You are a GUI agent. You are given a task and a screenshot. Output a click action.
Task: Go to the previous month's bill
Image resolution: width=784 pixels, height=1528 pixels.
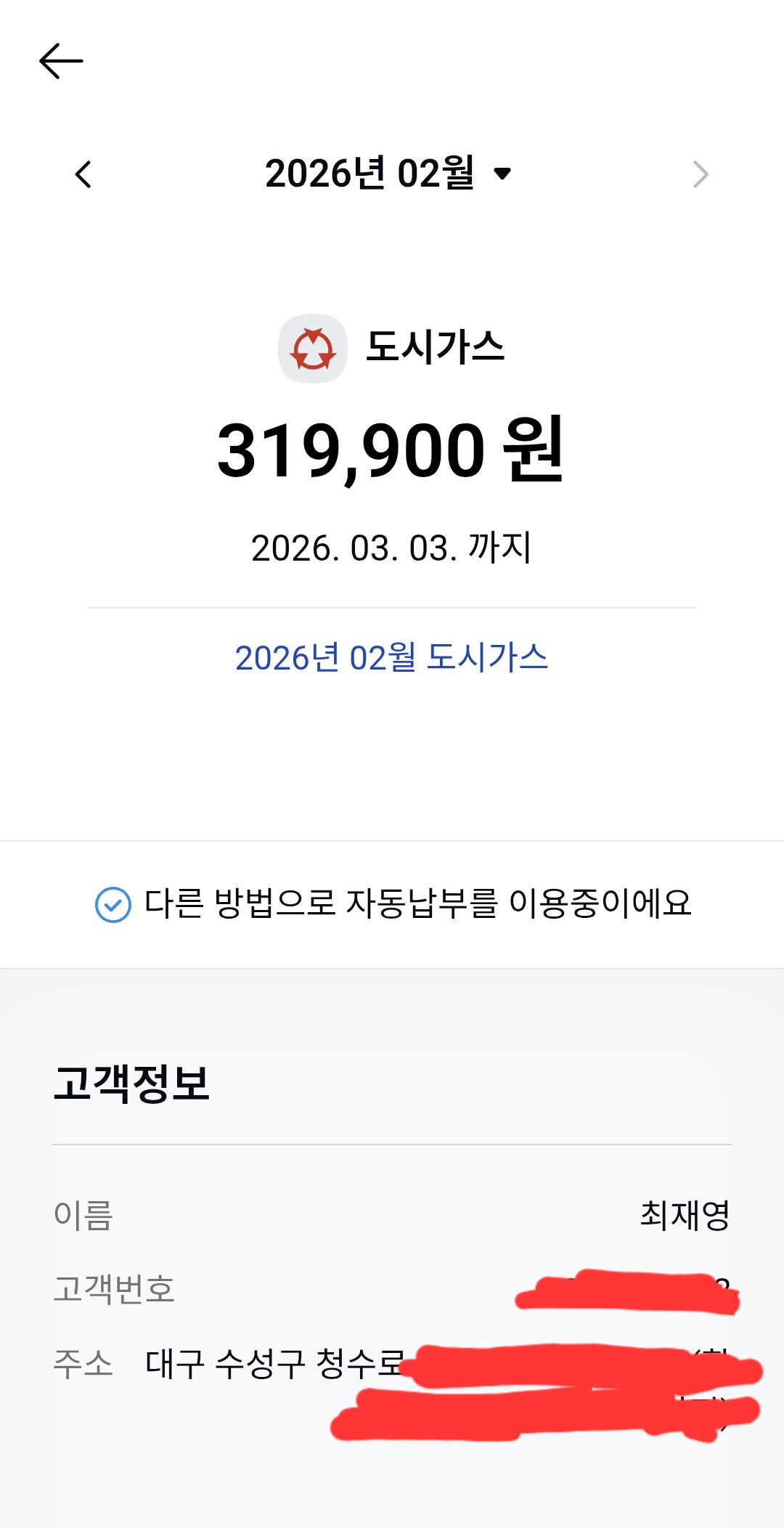(x=83, y=174)
